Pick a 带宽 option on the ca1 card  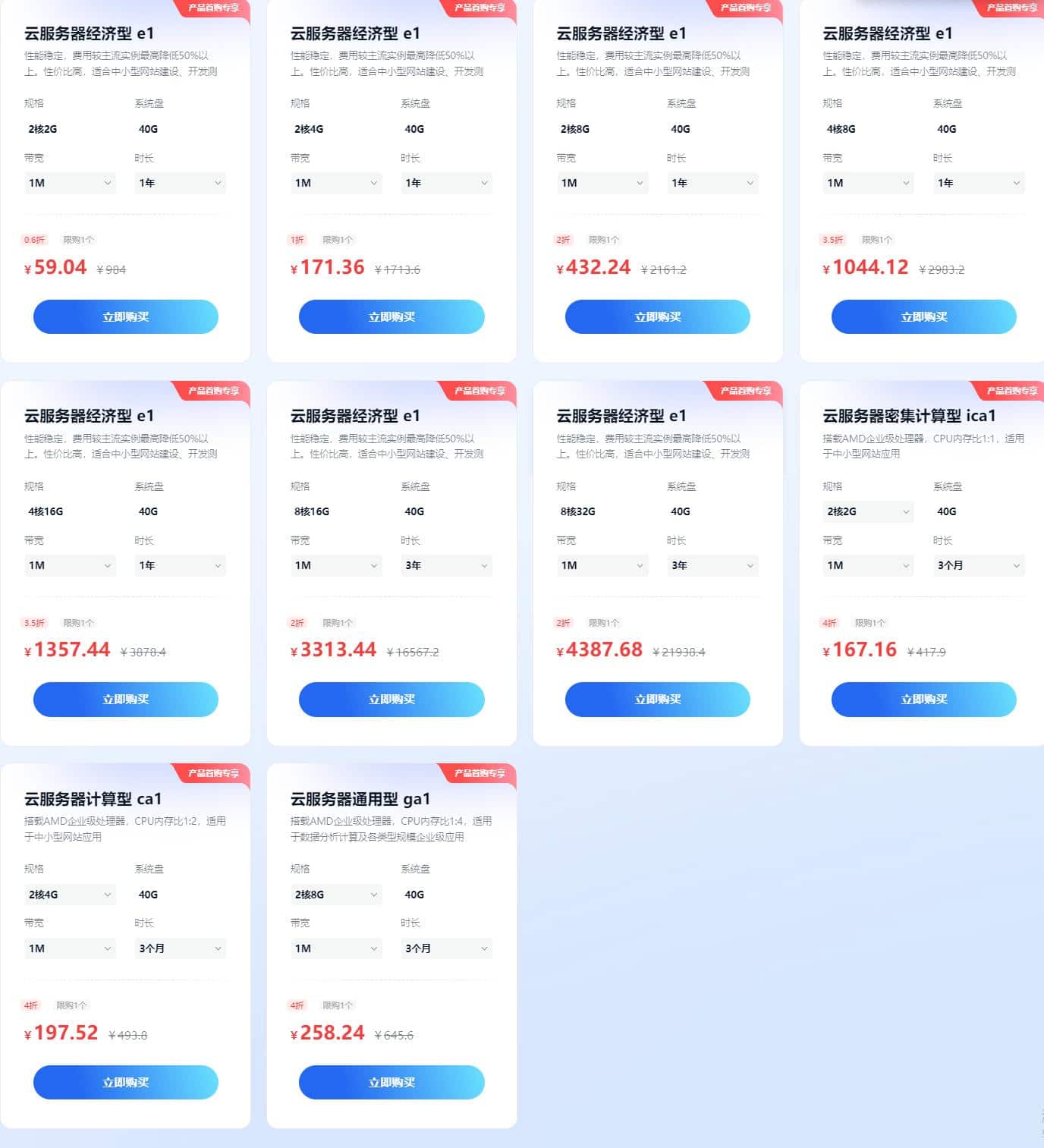70,948
